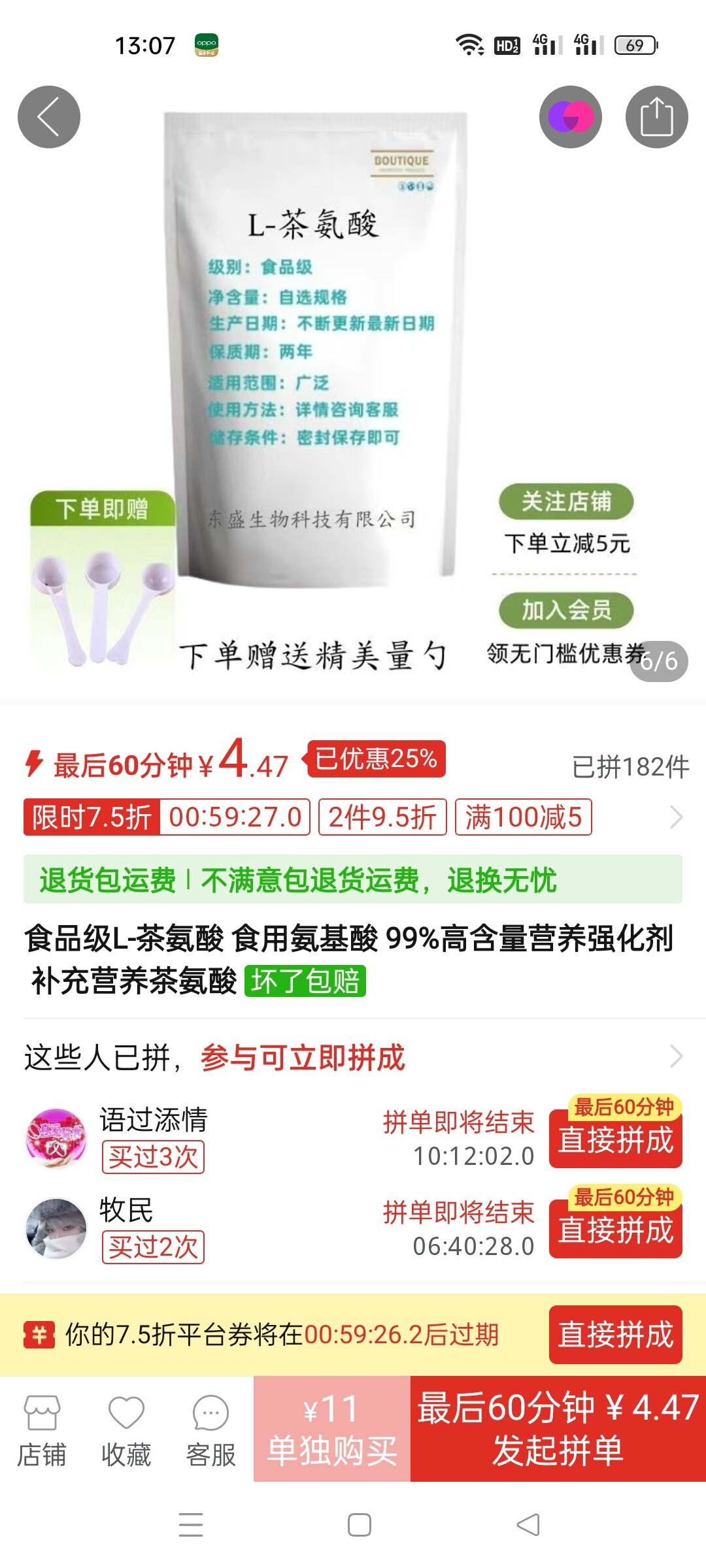Image resolution: width=706 pixels, height=1568 pixels.
Task: Open recent apps from navigation bar
Action: point(191,1525)
